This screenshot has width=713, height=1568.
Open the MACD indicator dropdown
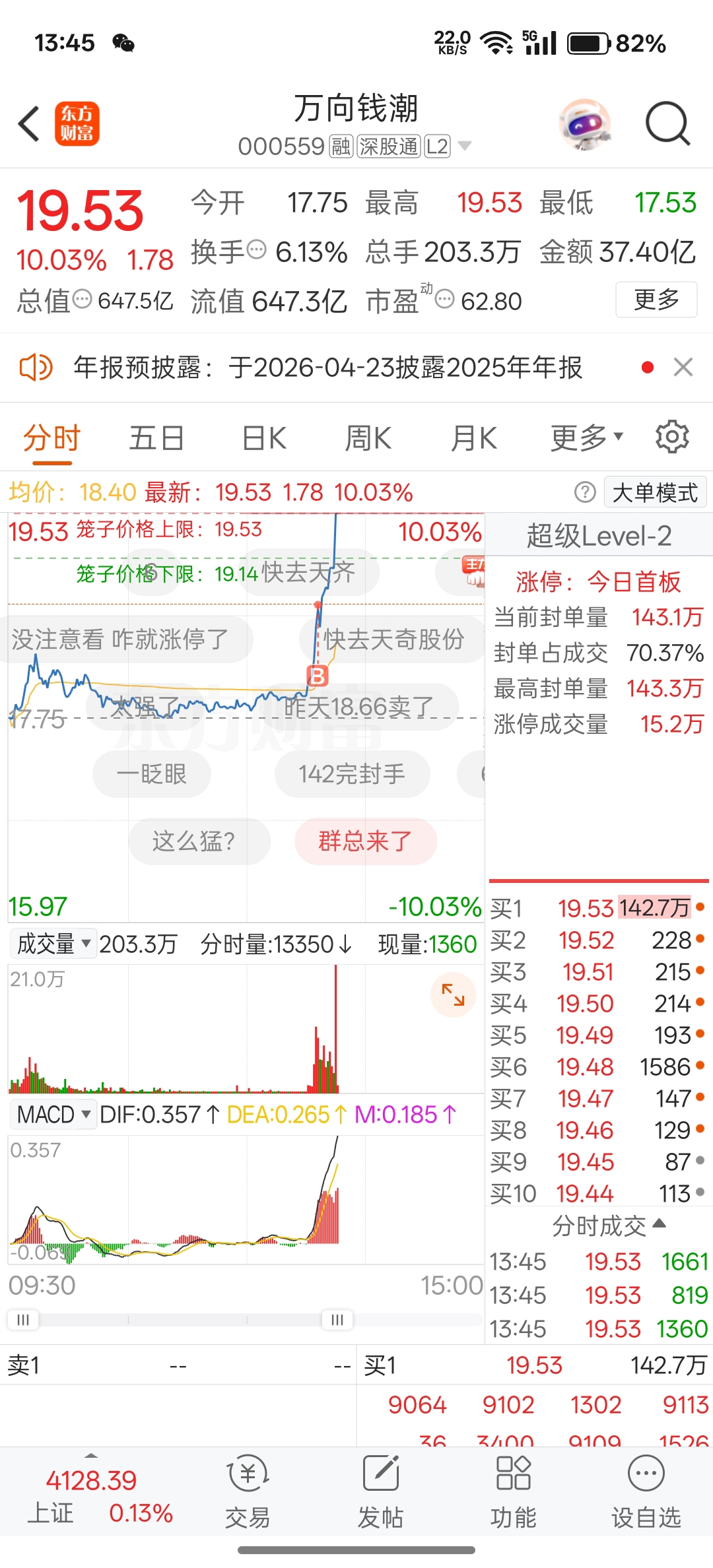click(x=53, y=1115)
